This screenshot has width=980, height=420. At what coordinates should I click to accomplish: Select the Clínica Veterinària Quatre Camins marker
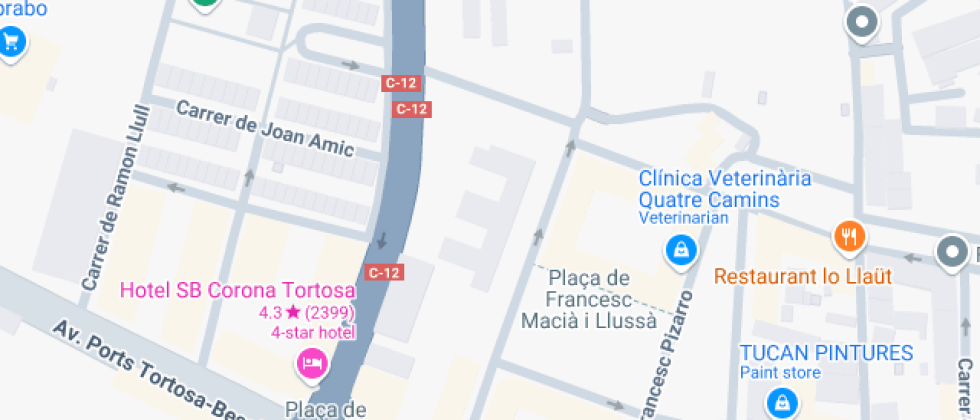681,249
